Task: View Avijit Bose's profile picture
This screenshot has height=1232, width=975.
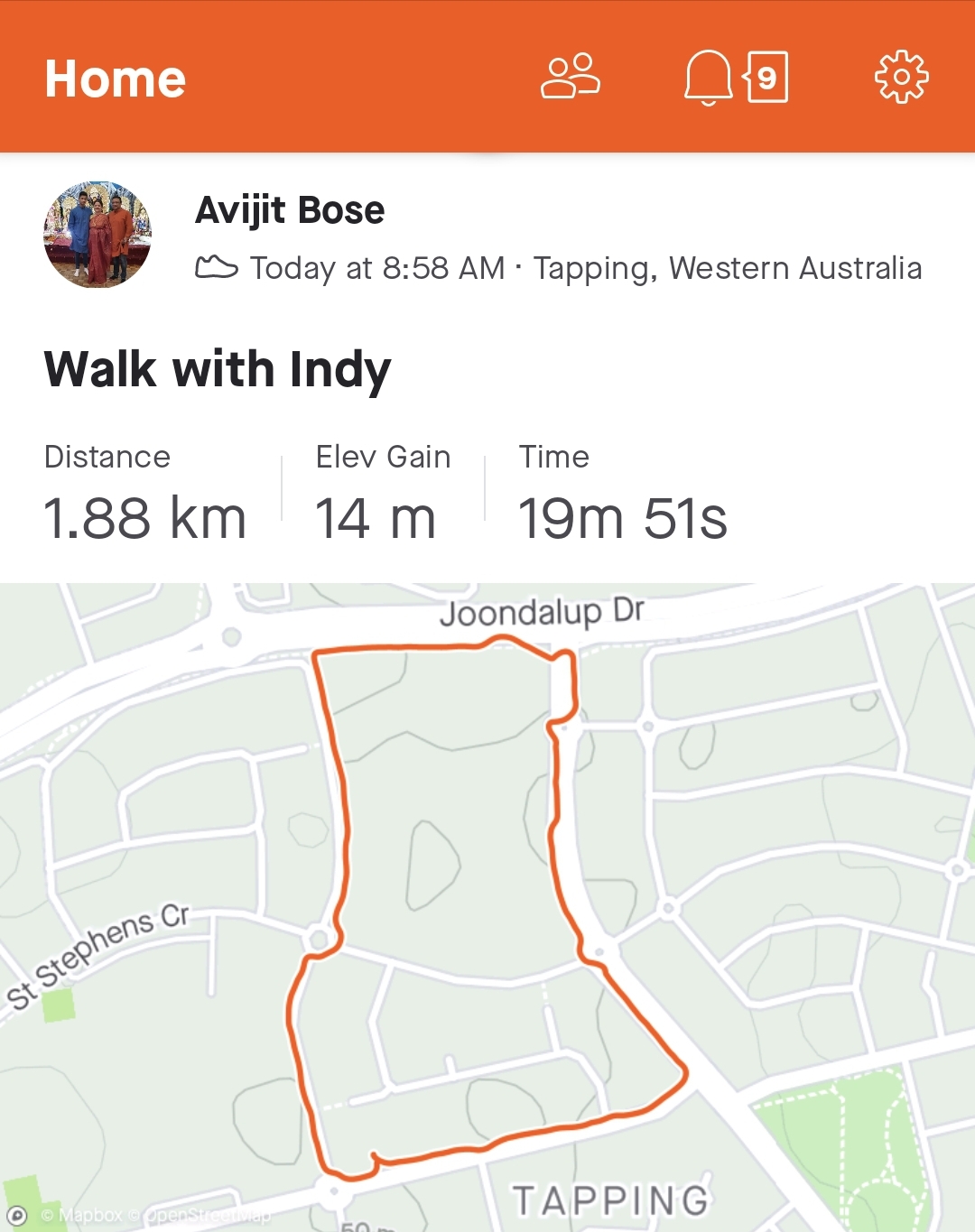Action: tap(97, 235)
